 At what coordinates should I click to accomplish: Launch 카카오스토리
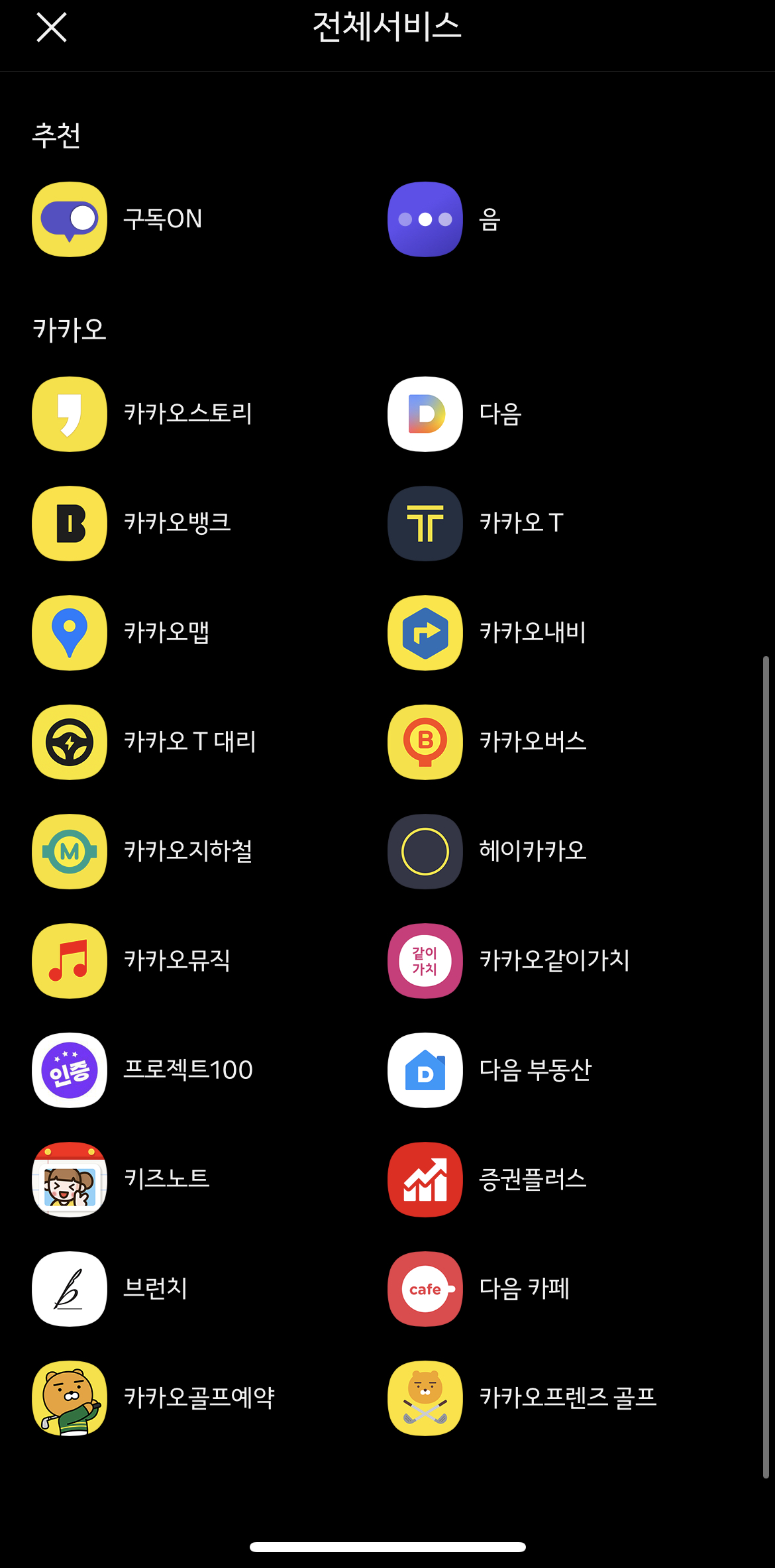(x=70, y=414)
